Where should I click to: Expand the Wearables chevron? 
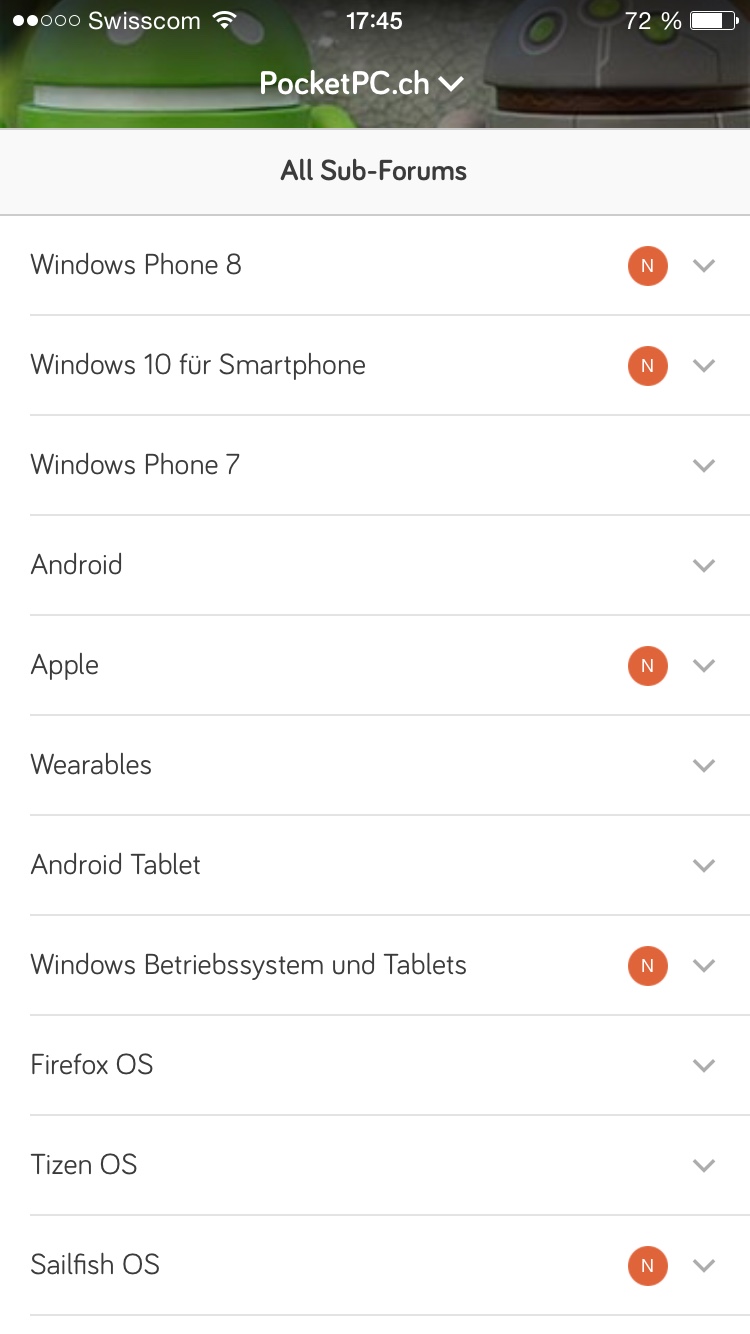tap(704, 765)
